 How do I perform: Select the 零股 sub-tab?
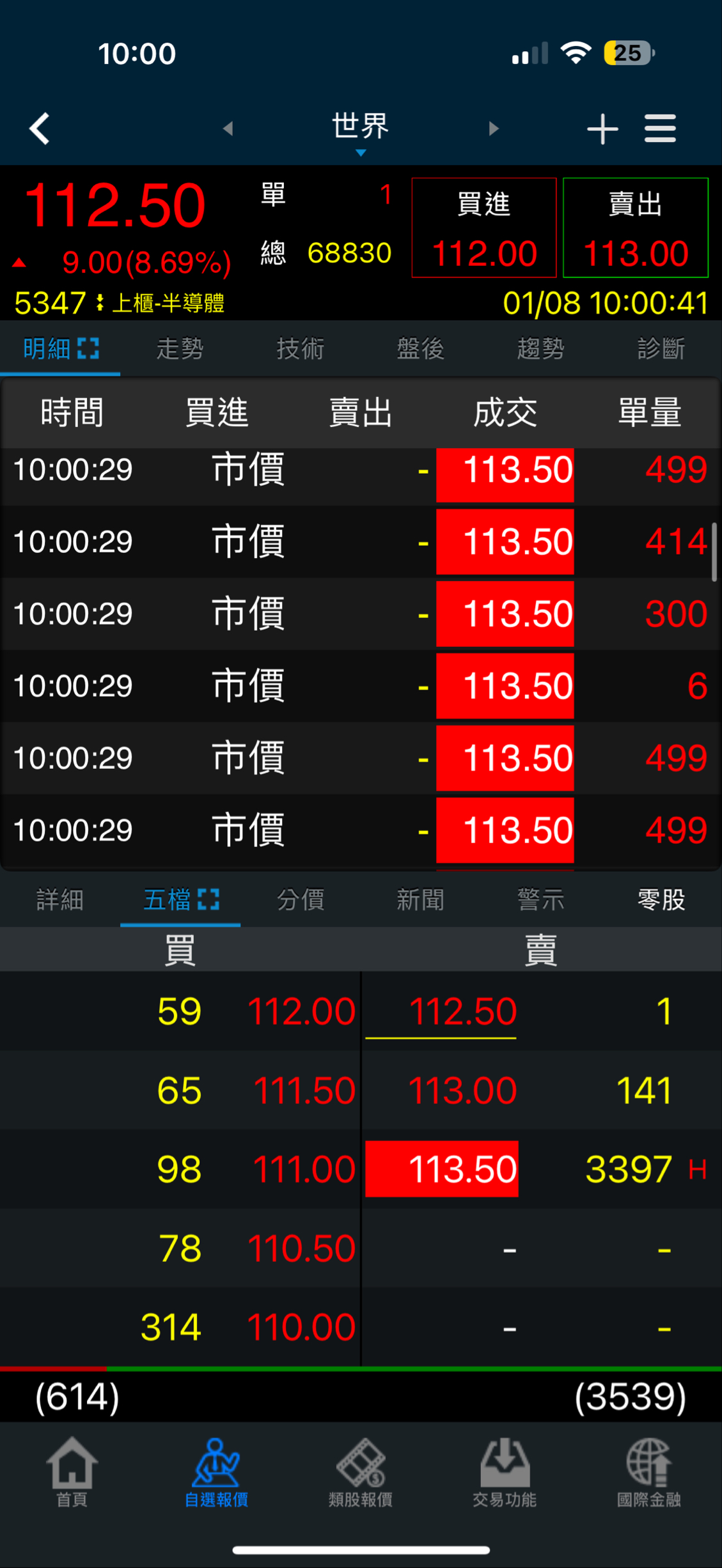click(x=661, y=900)
